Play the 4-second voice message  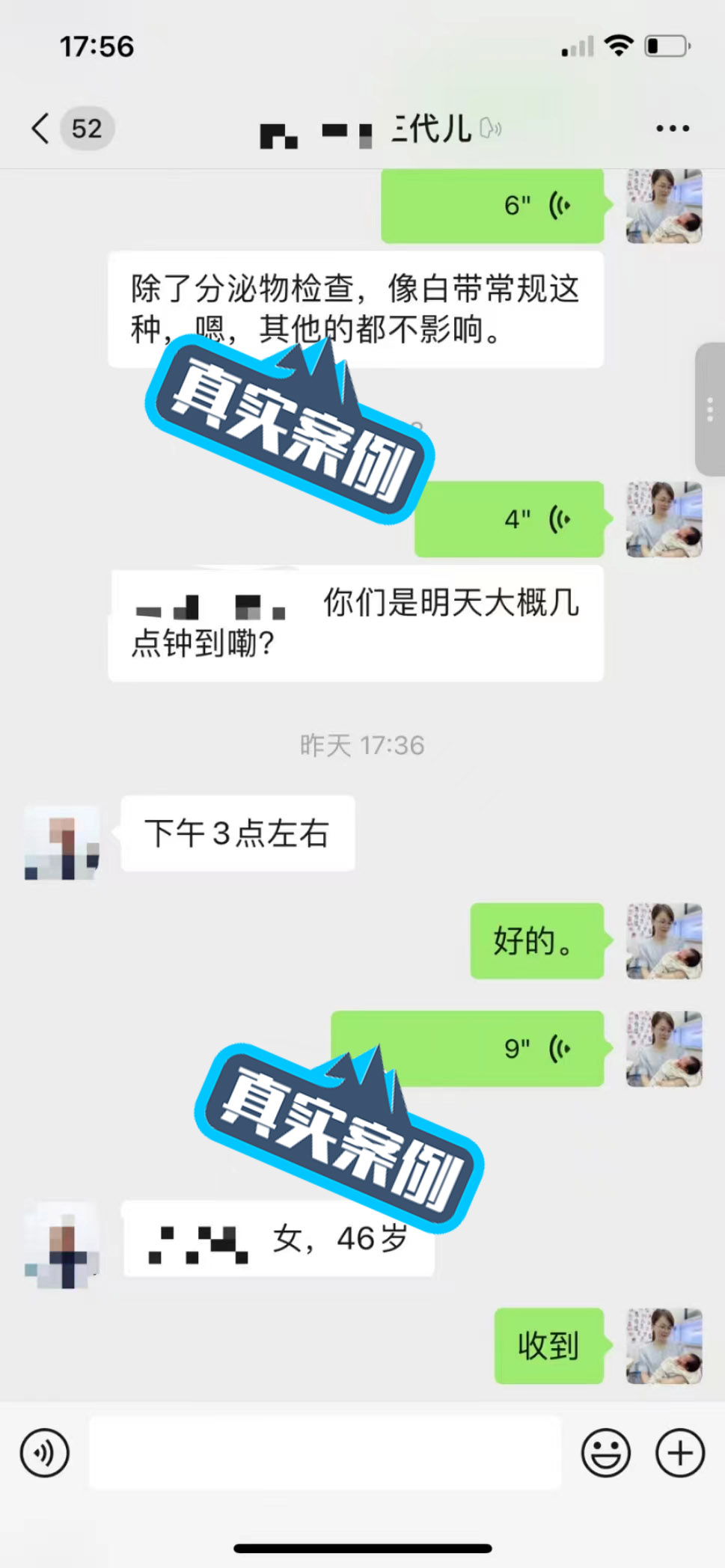tap(509, 519)
